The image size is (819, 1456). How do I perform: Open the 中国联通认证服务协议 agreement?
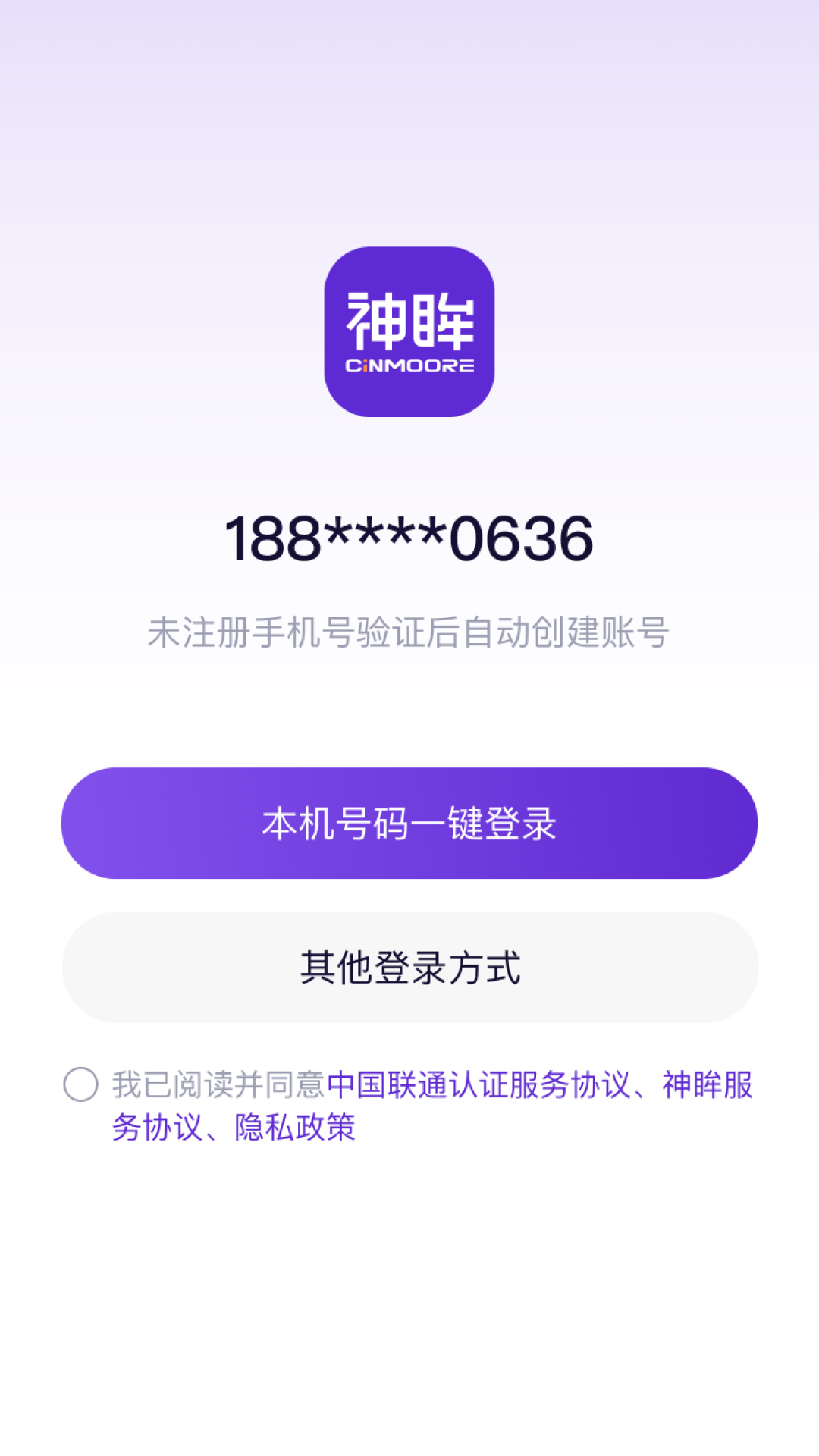485,1087
